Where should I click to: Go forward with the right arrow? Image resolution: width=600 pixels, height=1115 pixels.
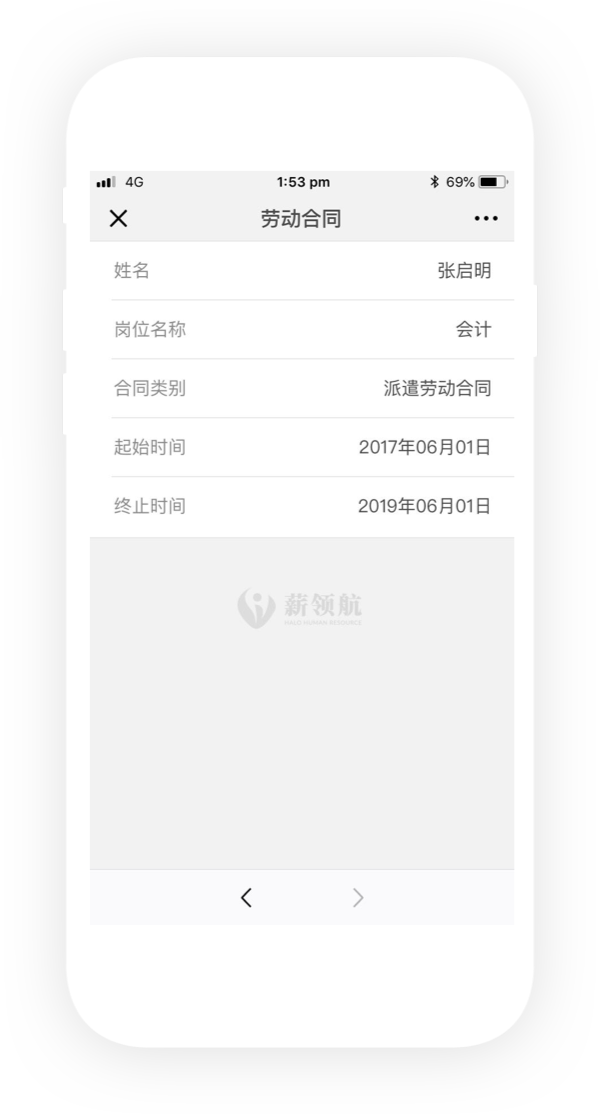(x=358, y=898)
